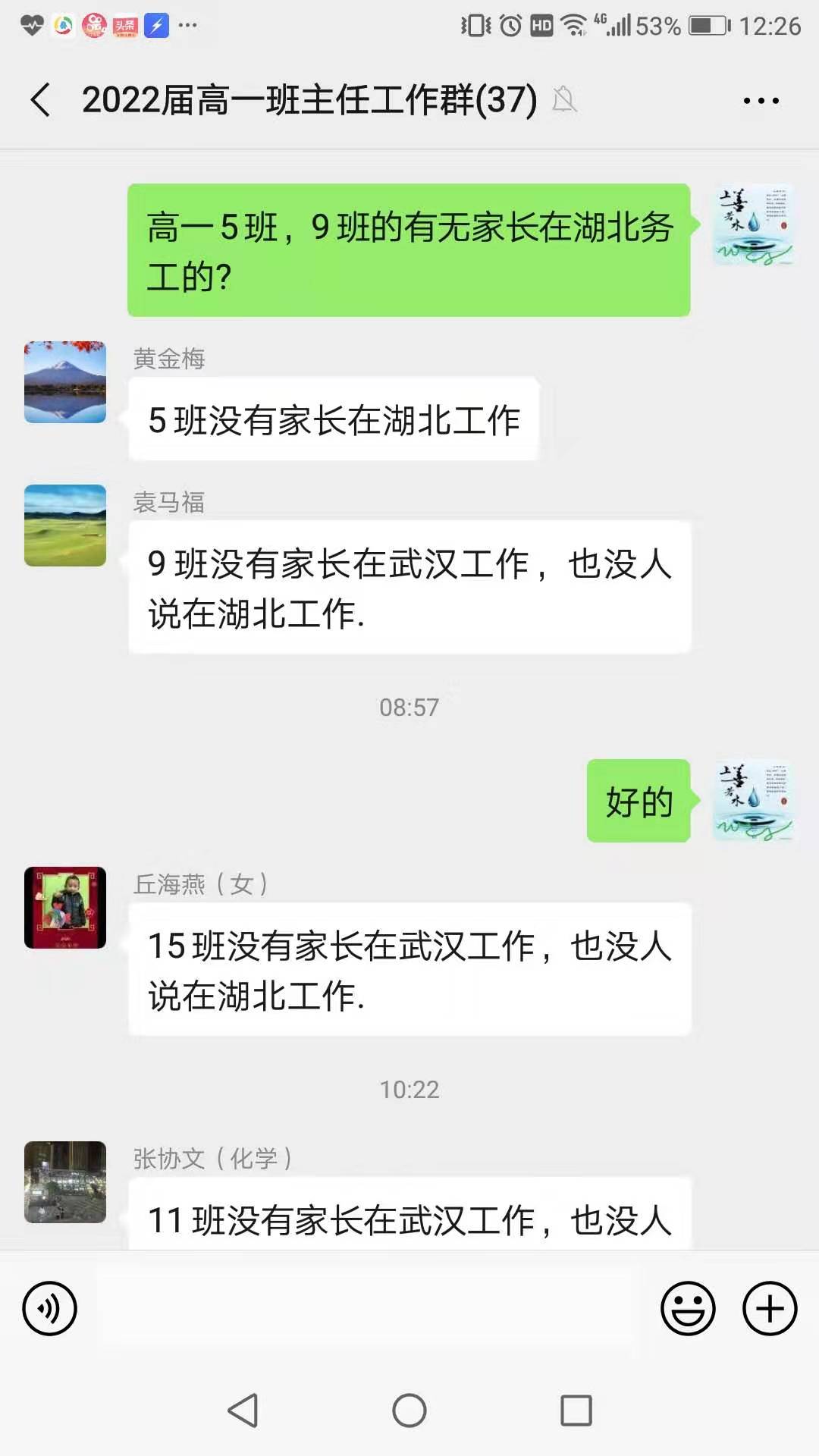Tap the system home button
Viewport: 819px width, 1456px height.
tap(409, 1410)
